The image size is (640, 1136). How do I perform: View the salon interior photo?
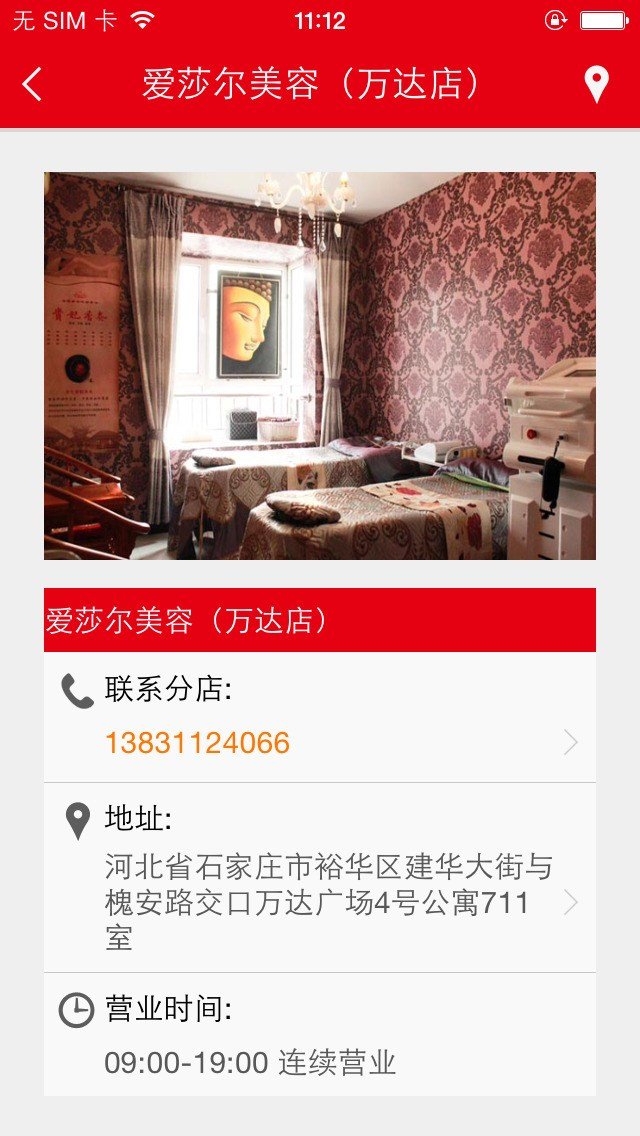(320, 366)
